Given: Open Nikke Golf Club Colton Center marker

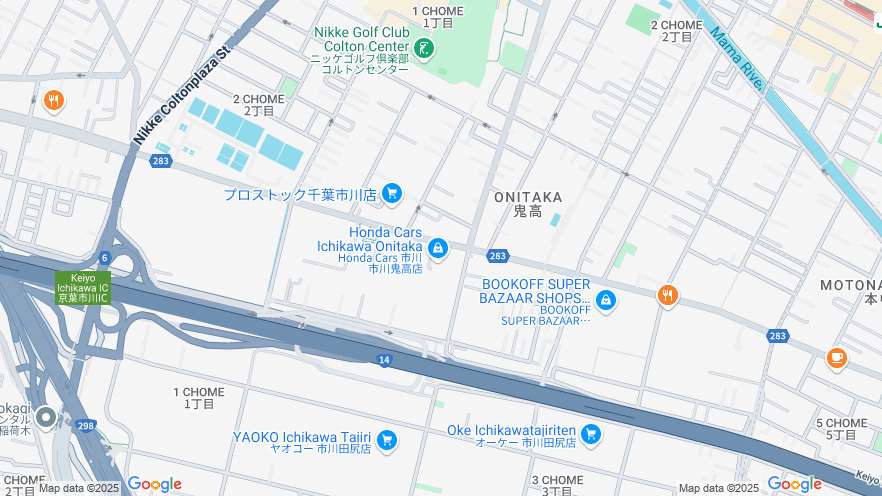Looking at the screenshot, I should tap(424, 47).
